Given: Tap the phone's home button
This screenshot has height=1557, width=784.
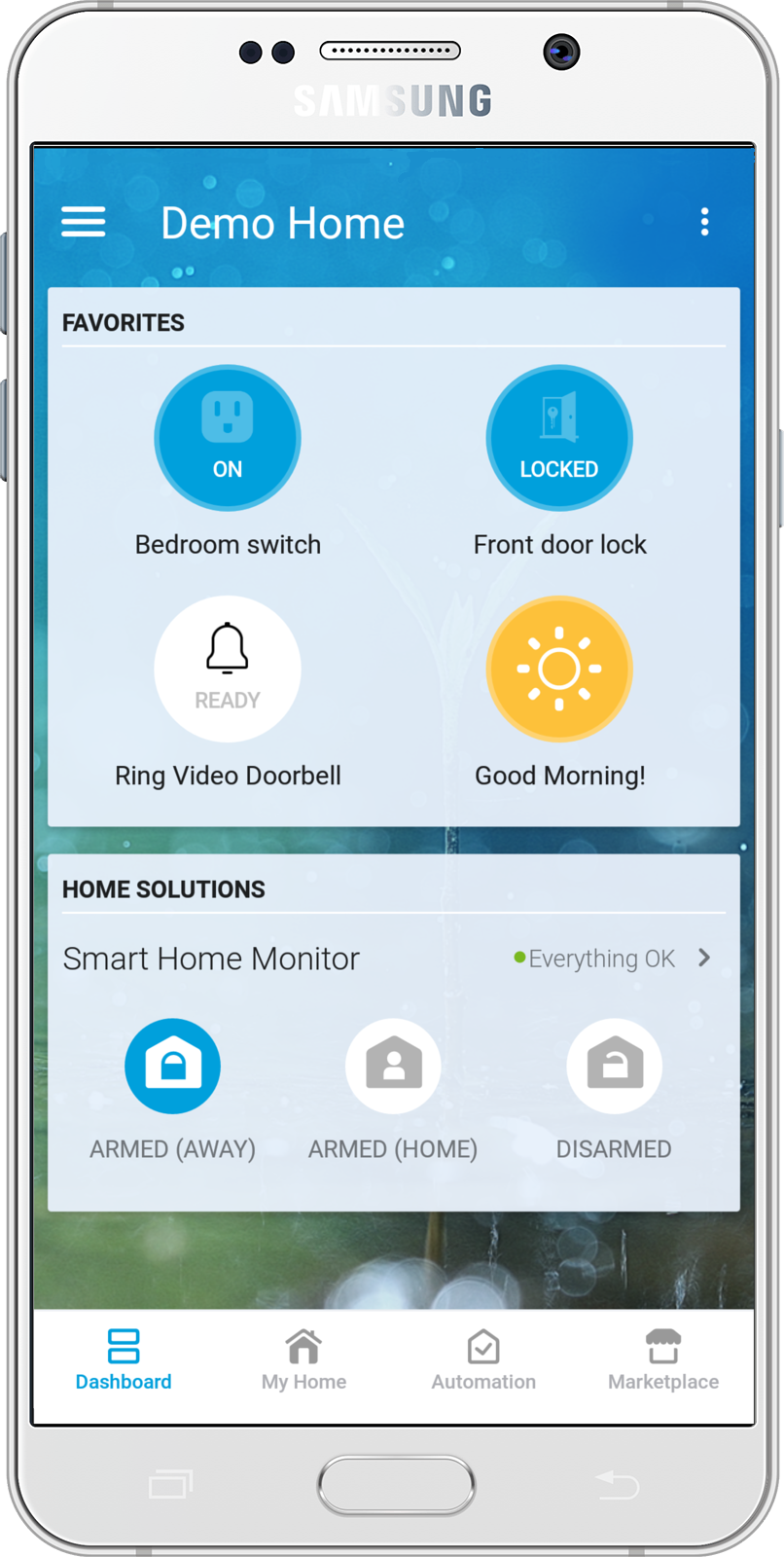Looking at the screenshot, I should pos(396,1485).
